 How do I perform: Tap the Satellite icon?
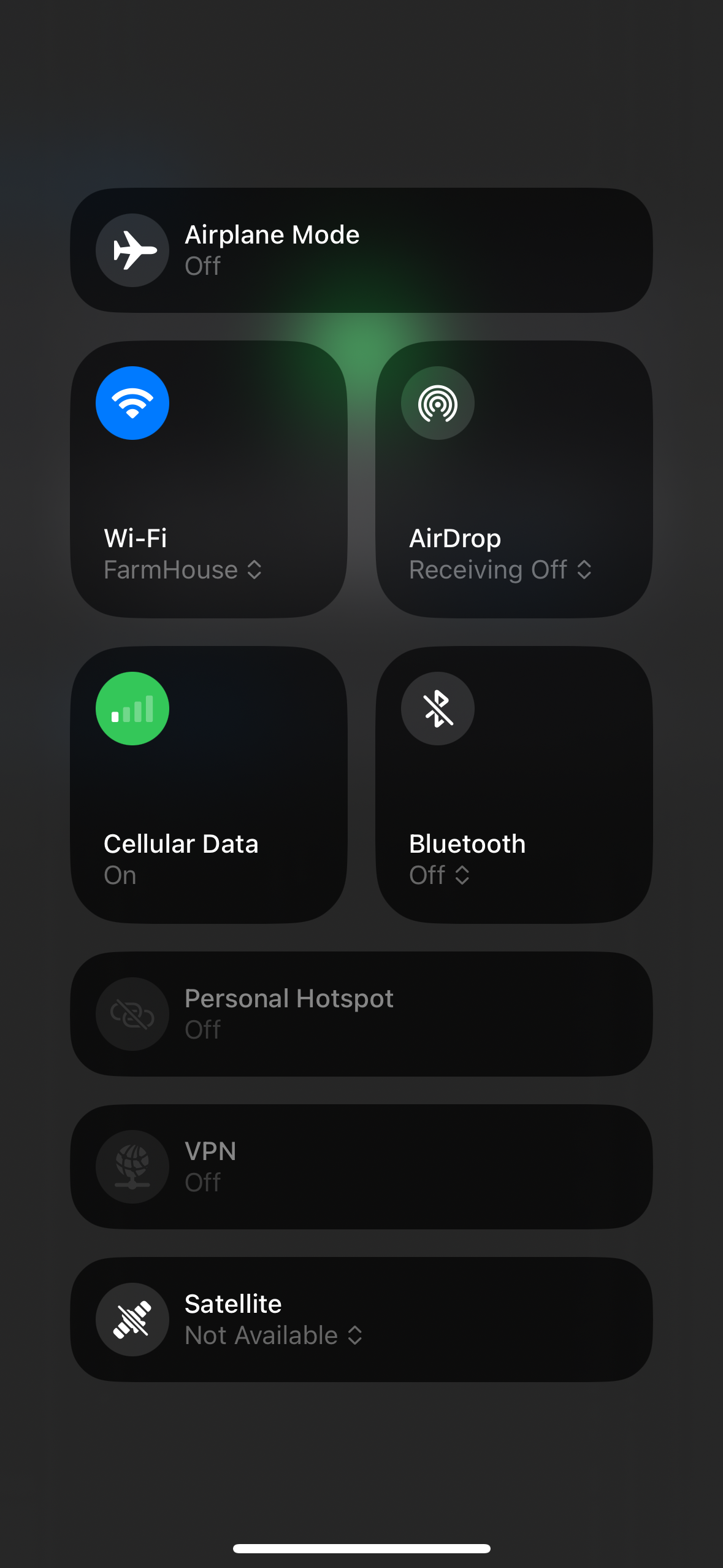tap(132, 1320)
